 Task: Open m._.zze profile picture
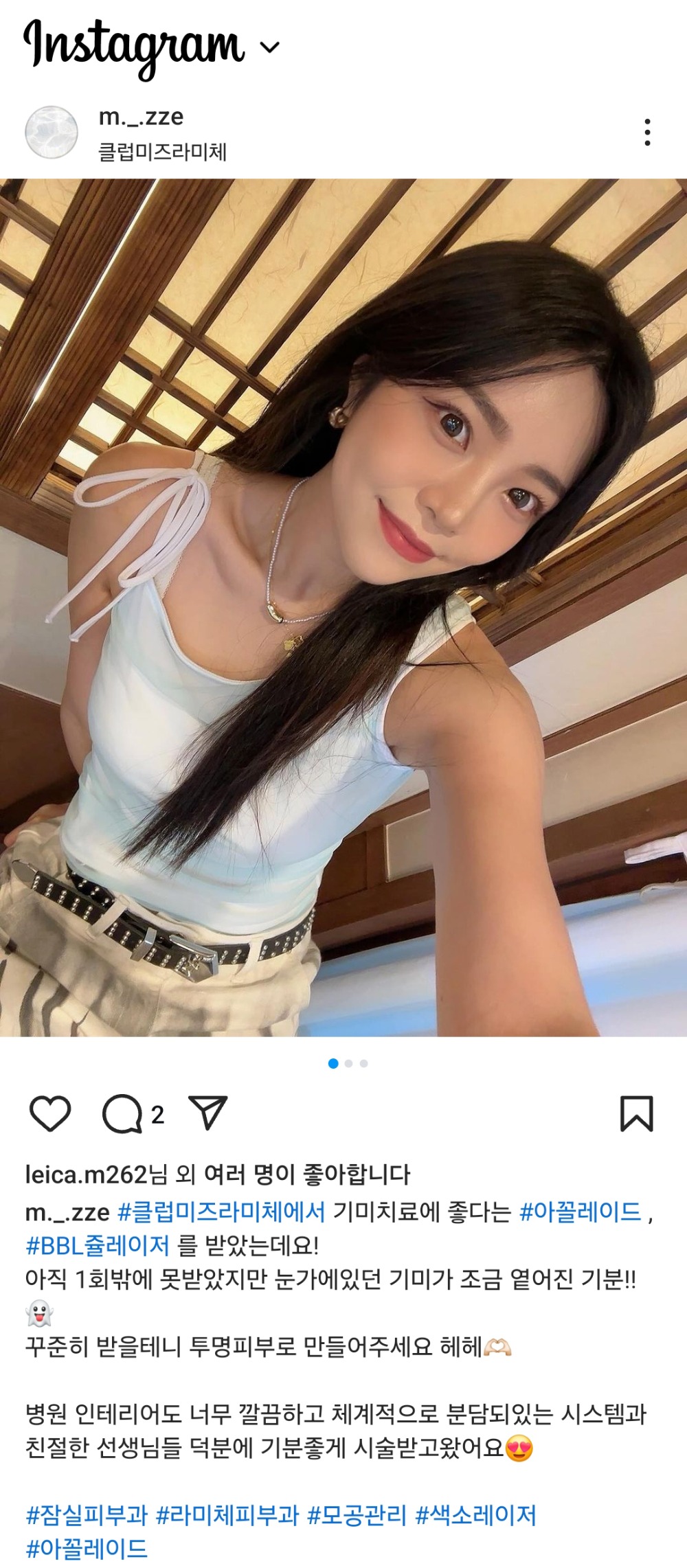point(51,133)
